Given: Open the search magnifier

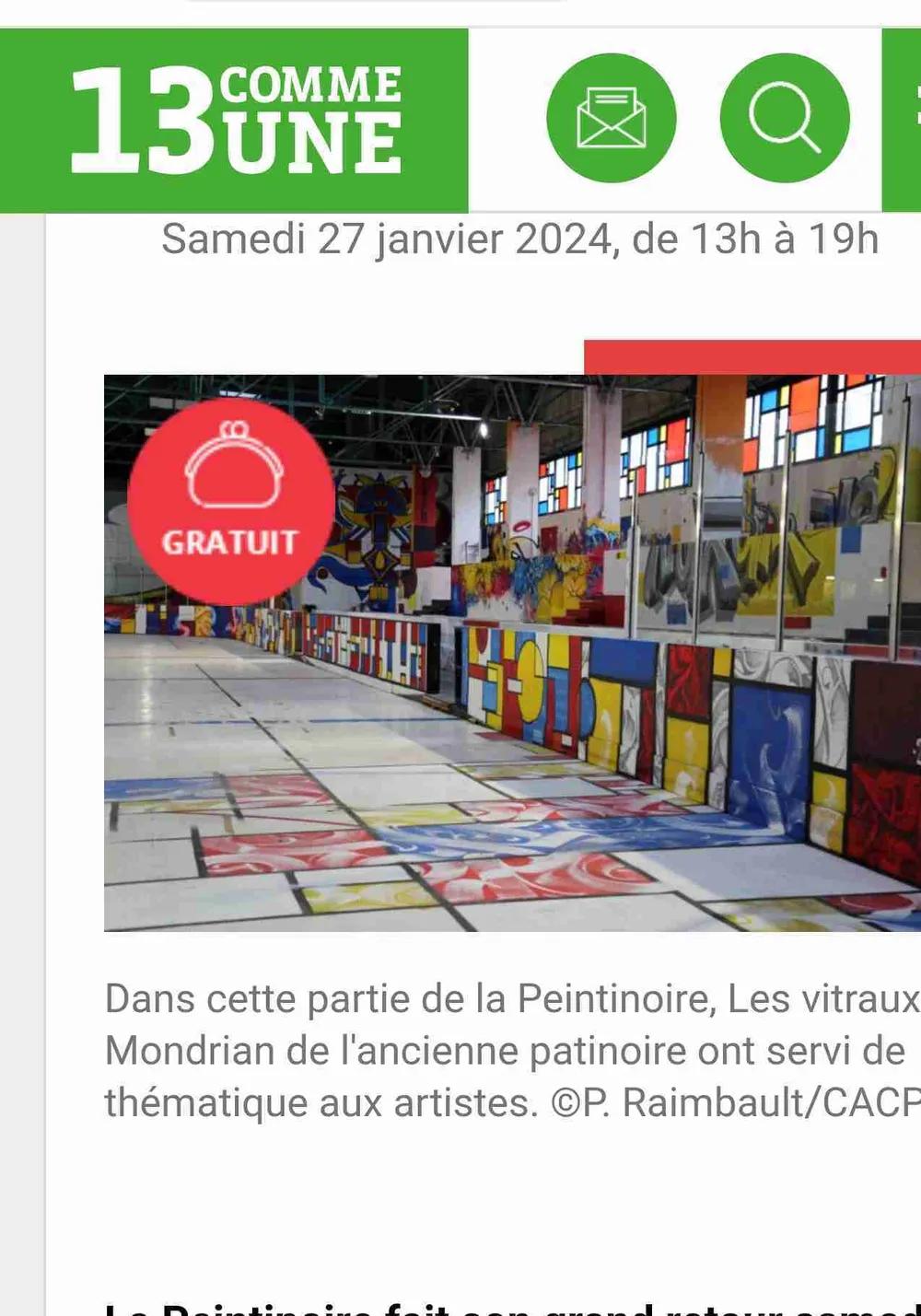Looking at the screenshot, I should 784,118.
